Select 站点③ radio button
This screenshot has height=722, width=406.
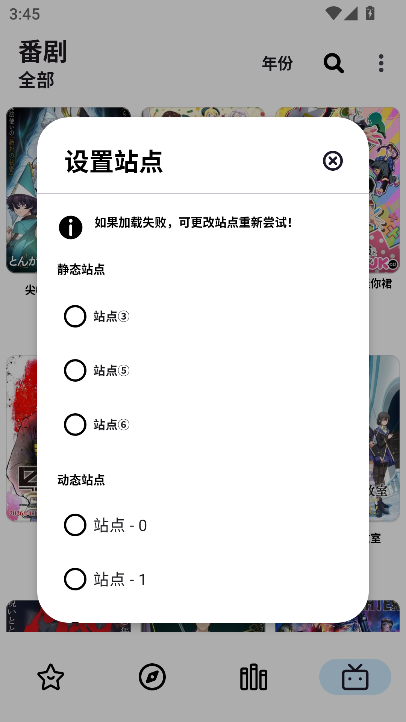(75, 316)
